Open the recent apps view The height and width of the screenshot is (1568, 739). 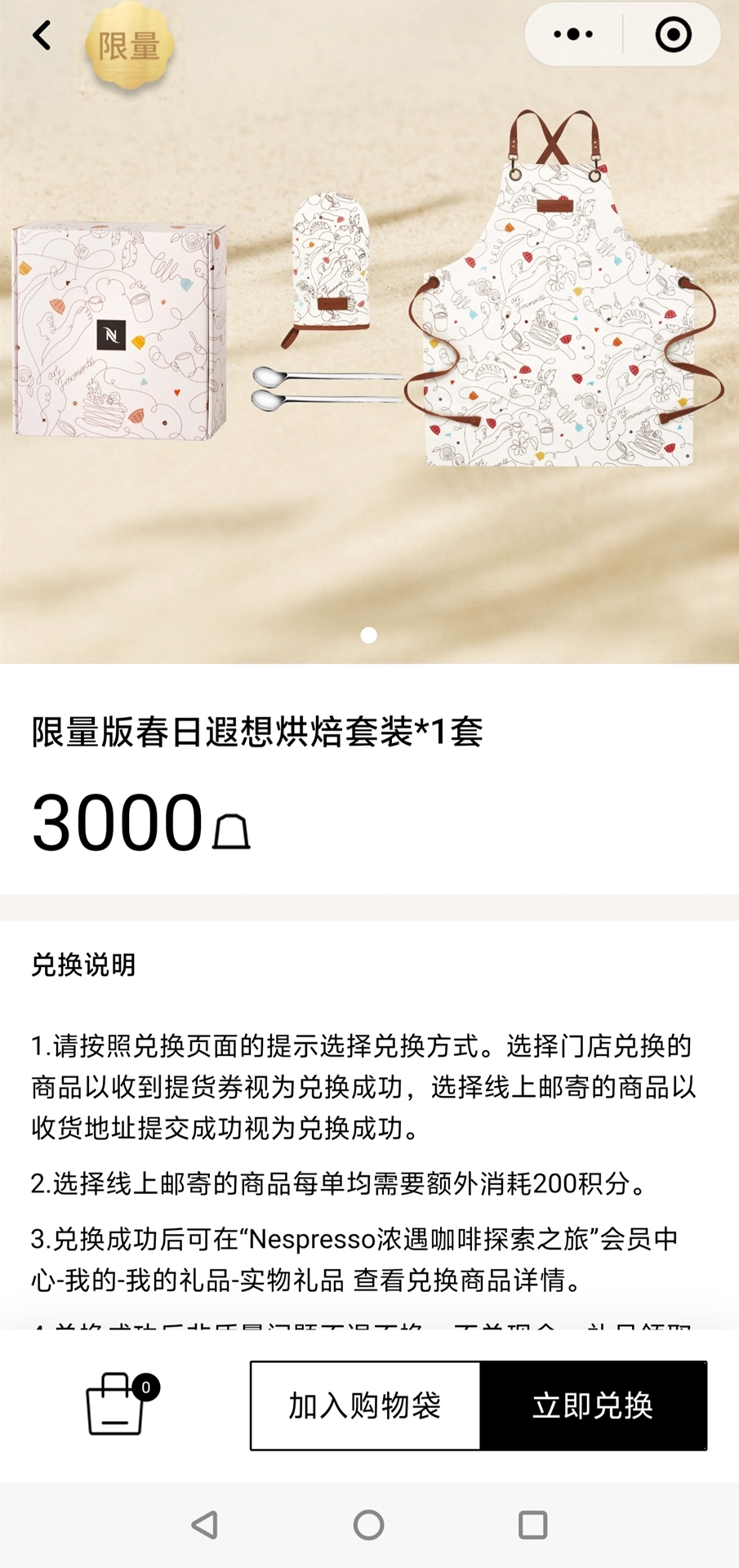(532, 1525)
